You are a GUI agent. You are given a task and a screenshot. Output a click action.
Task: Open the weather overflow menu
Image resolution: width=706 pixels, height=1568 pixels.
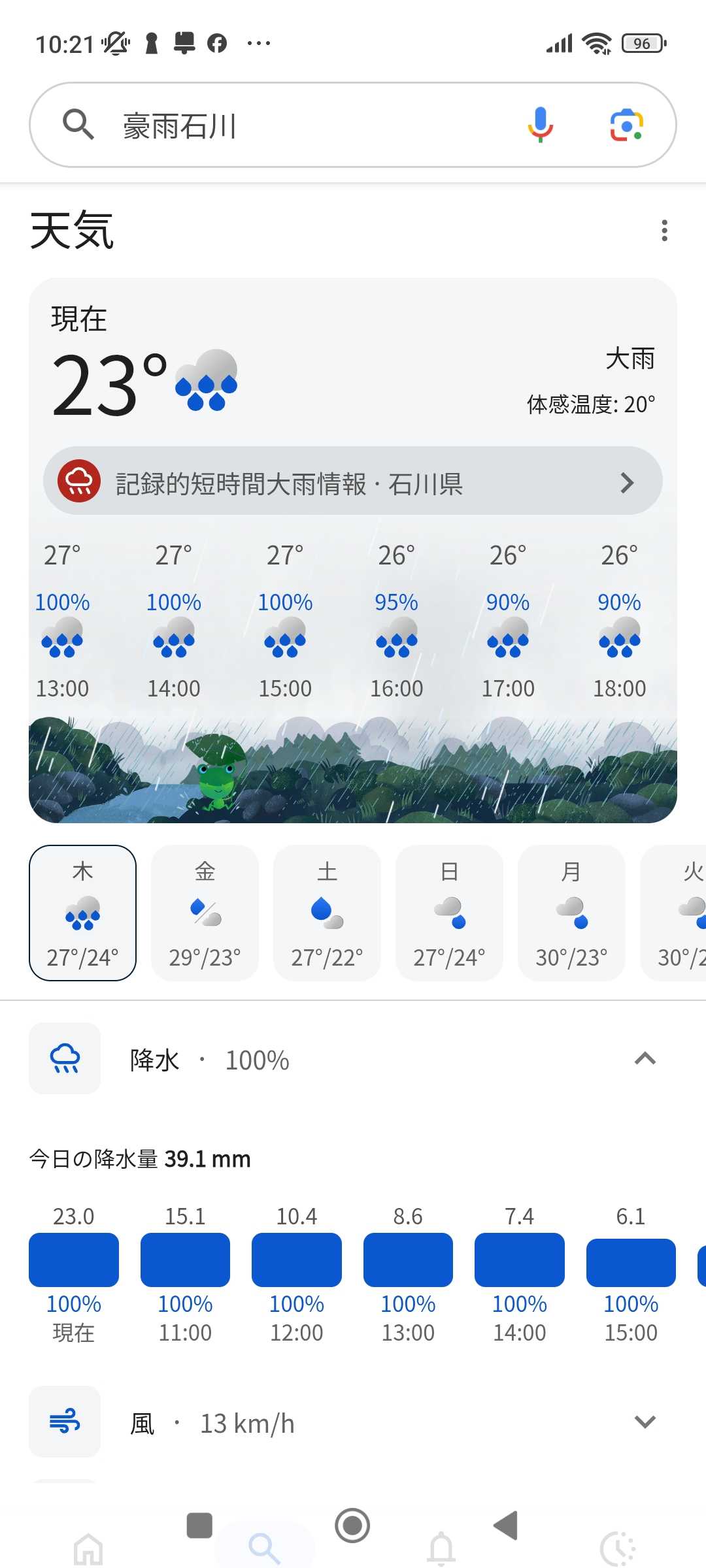click(664, 231)
